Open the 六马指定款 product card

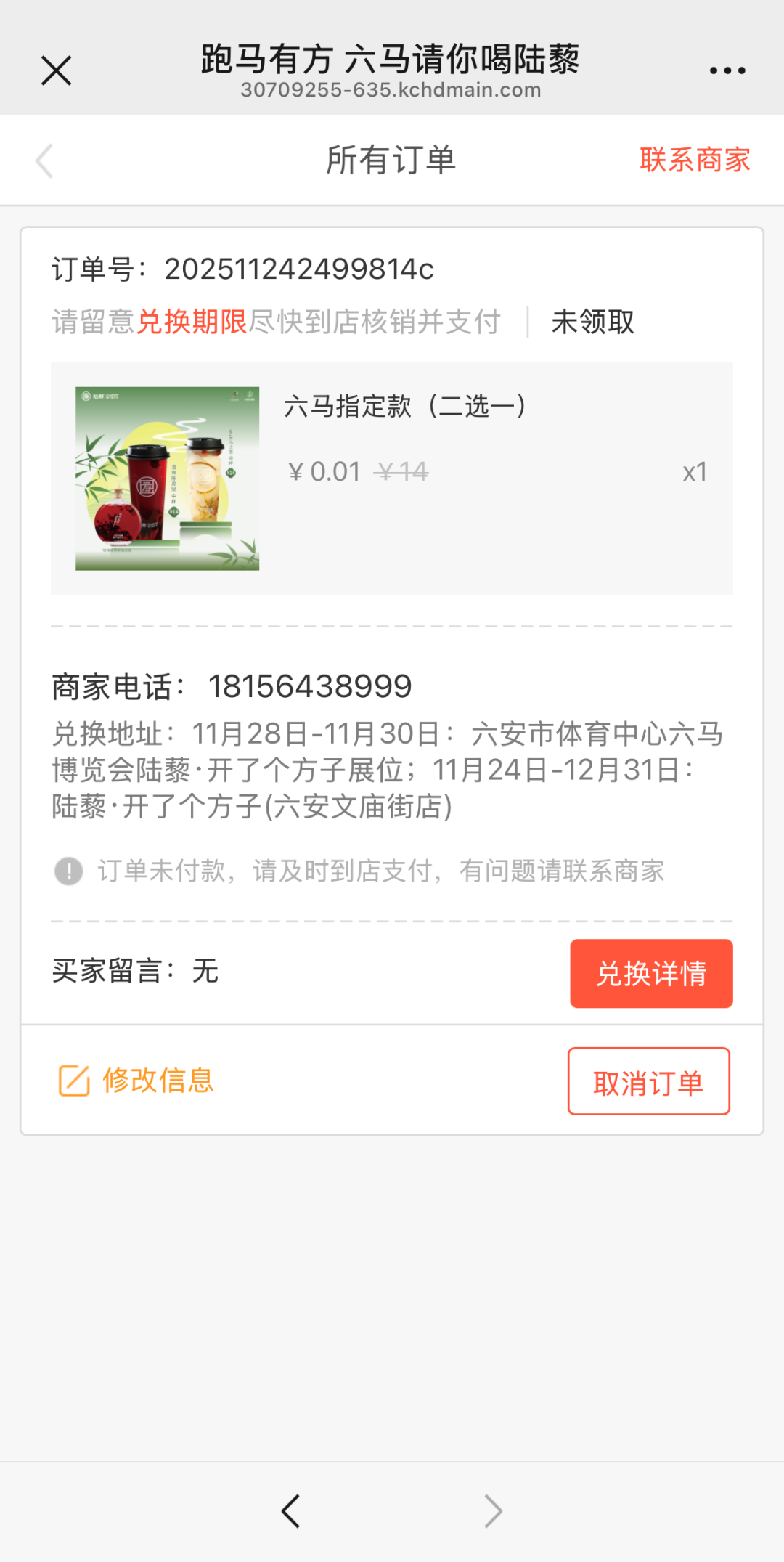(x=391, y=478)
